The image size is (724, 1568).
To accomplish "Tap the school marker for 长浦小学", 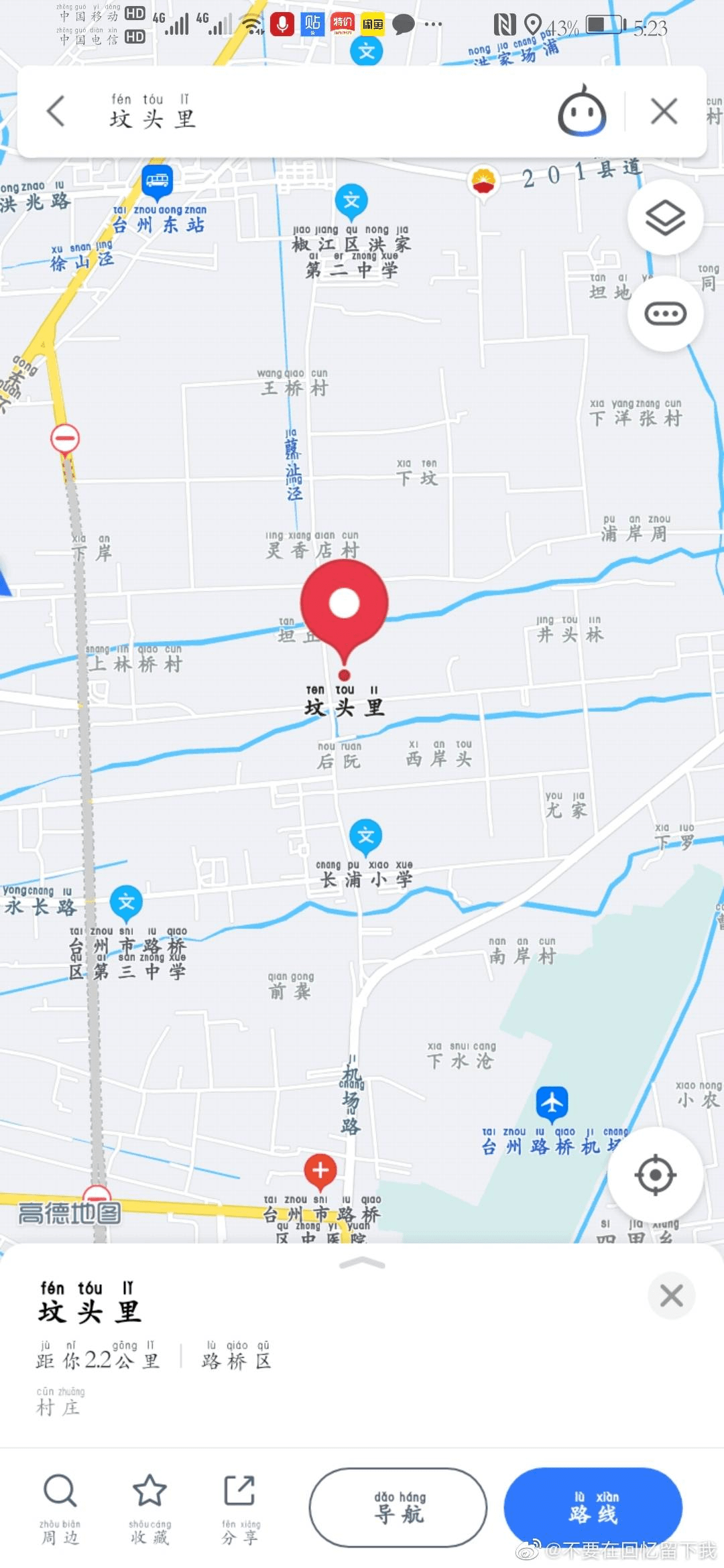I will (x=366, y=836).
